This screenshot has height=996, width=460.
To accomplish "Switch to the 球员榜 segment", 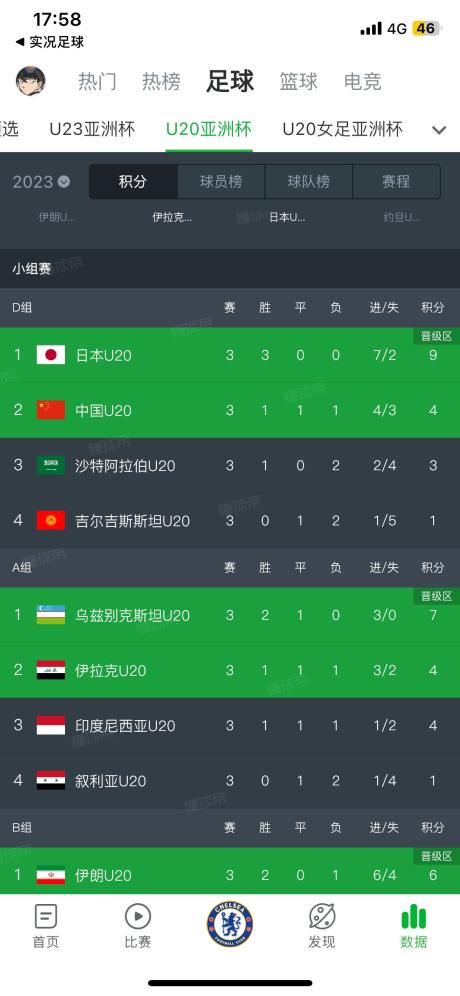I will (x=221, y=182).
